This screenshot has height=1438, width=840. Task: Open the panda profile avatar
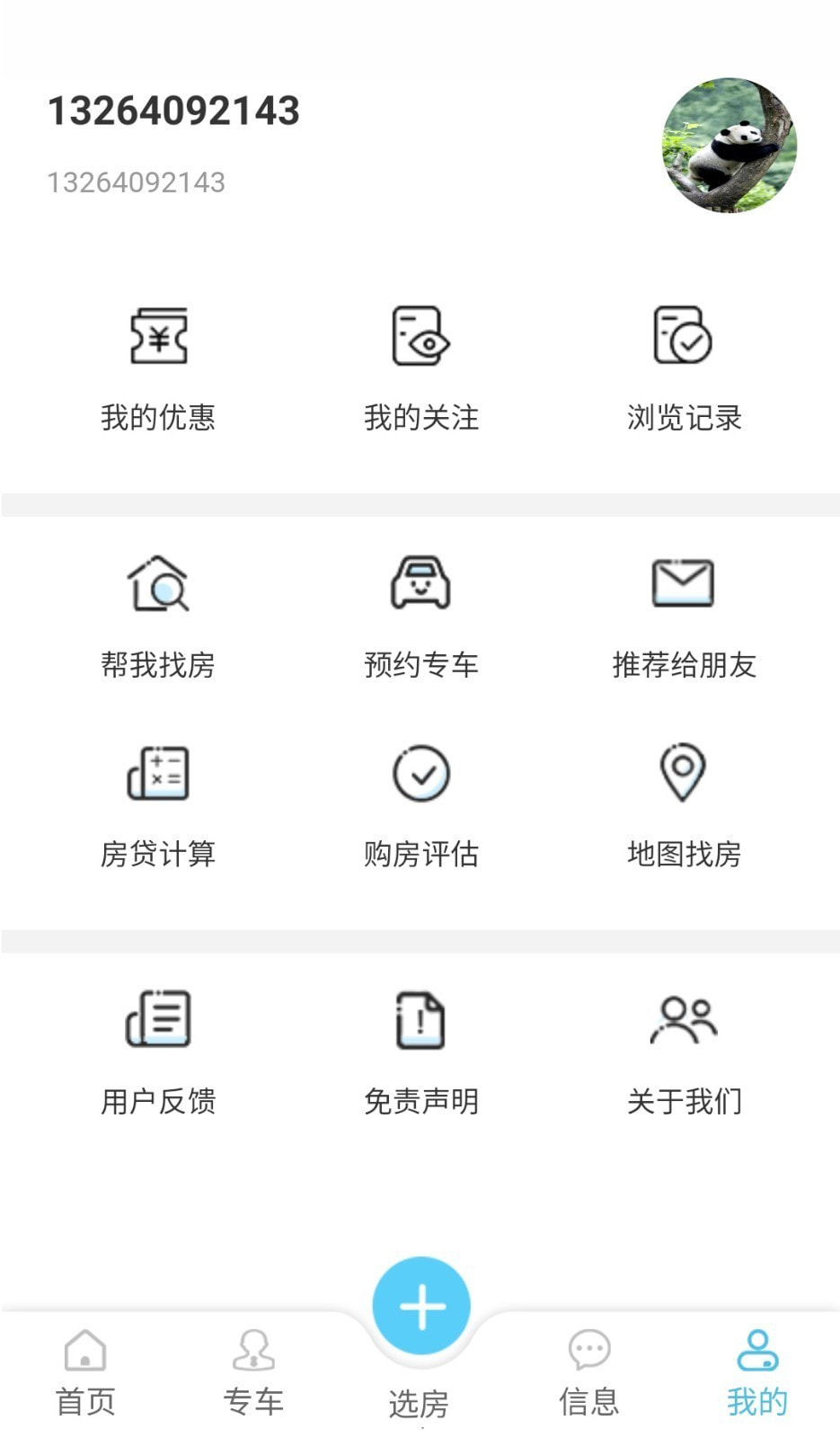pos(729,145)
